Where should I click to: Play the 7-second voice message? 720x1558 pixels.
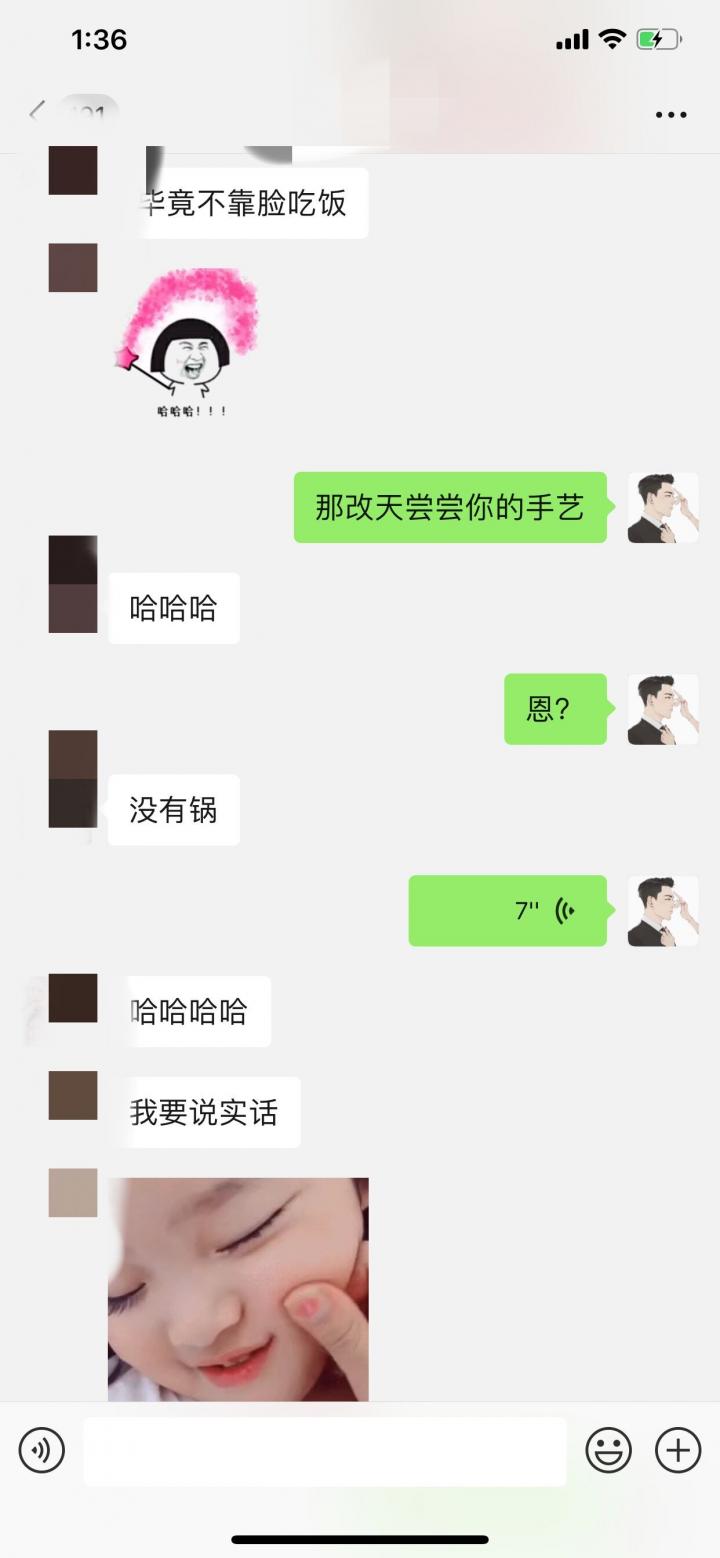pyautogui.click(x=507, y=910)
